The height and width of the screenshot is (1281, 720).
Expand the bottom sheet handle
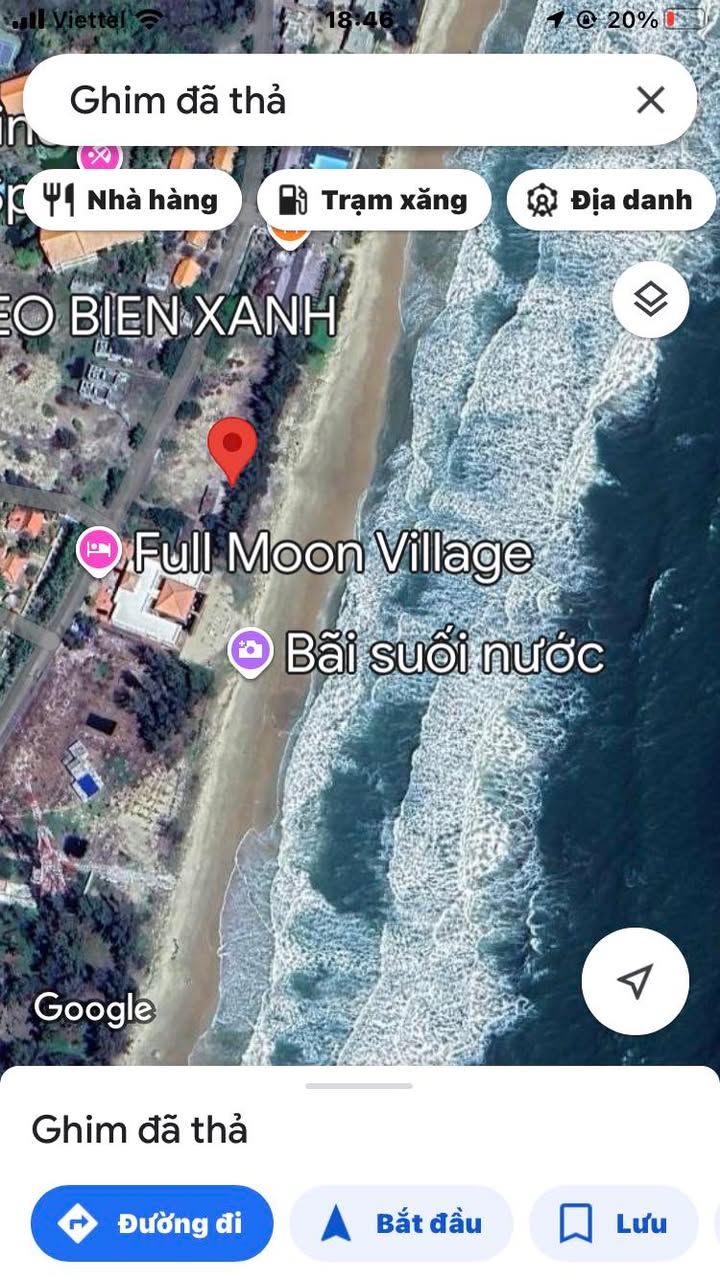pos(359,1085)
